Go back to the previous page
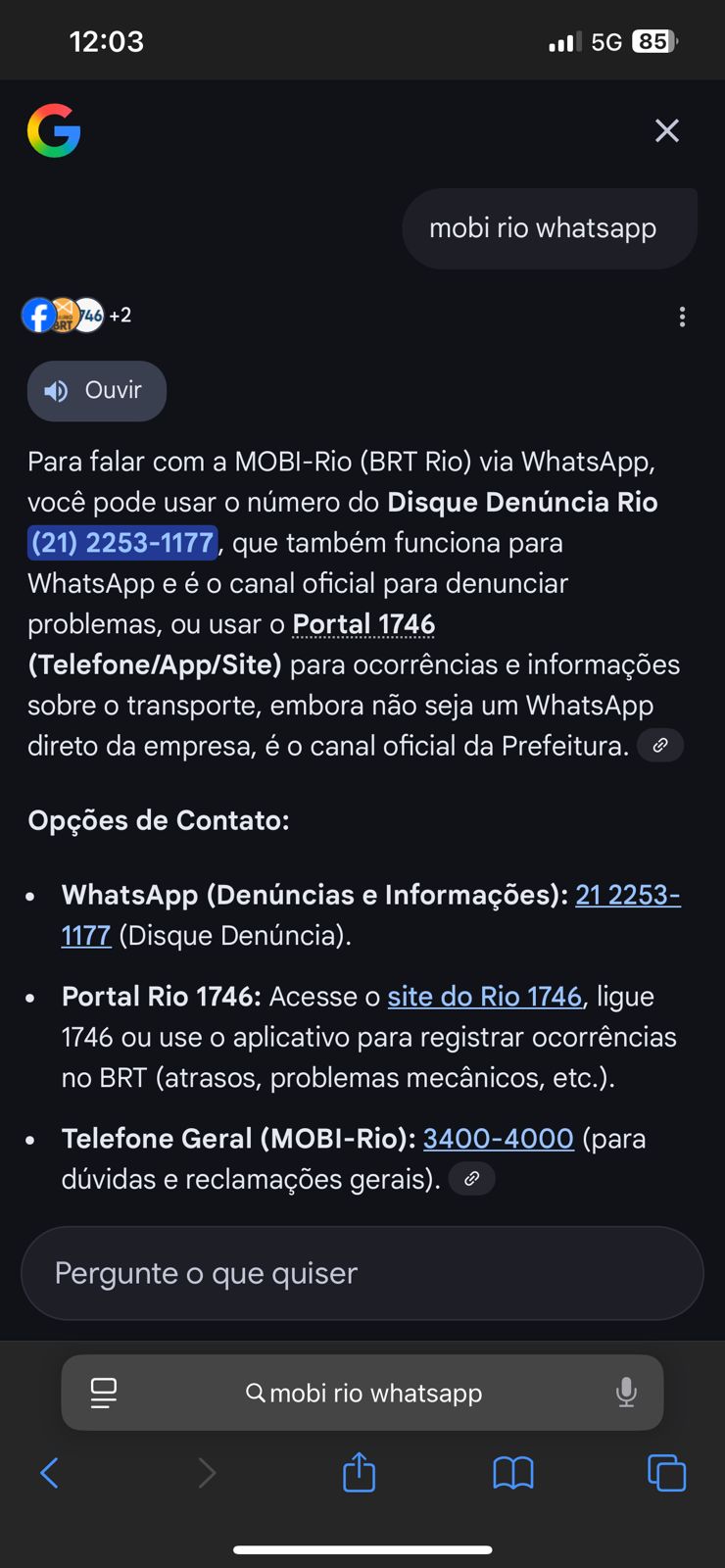 [x=50, y=1472]
